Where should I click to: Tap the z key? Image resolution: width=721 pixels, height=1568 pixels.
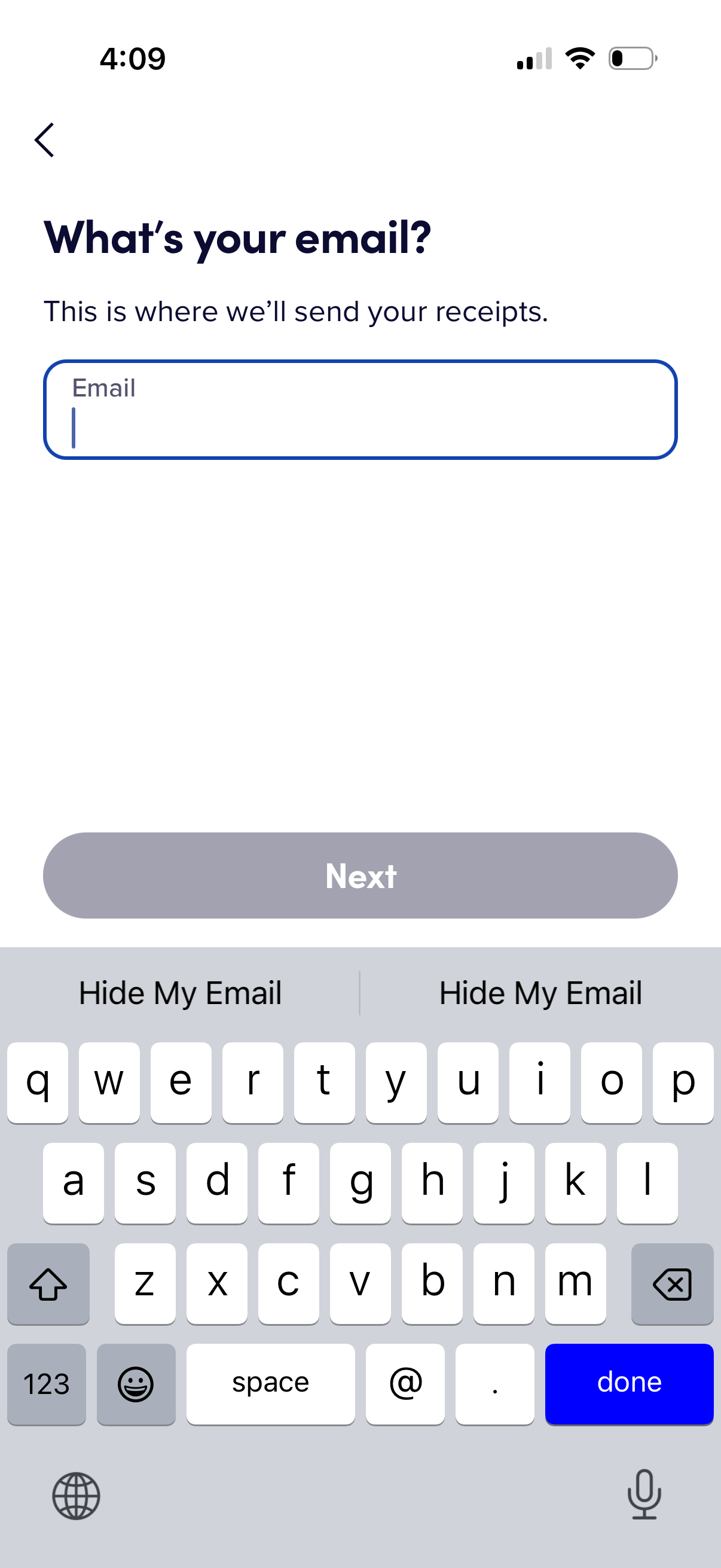(x=145, y=1285)
